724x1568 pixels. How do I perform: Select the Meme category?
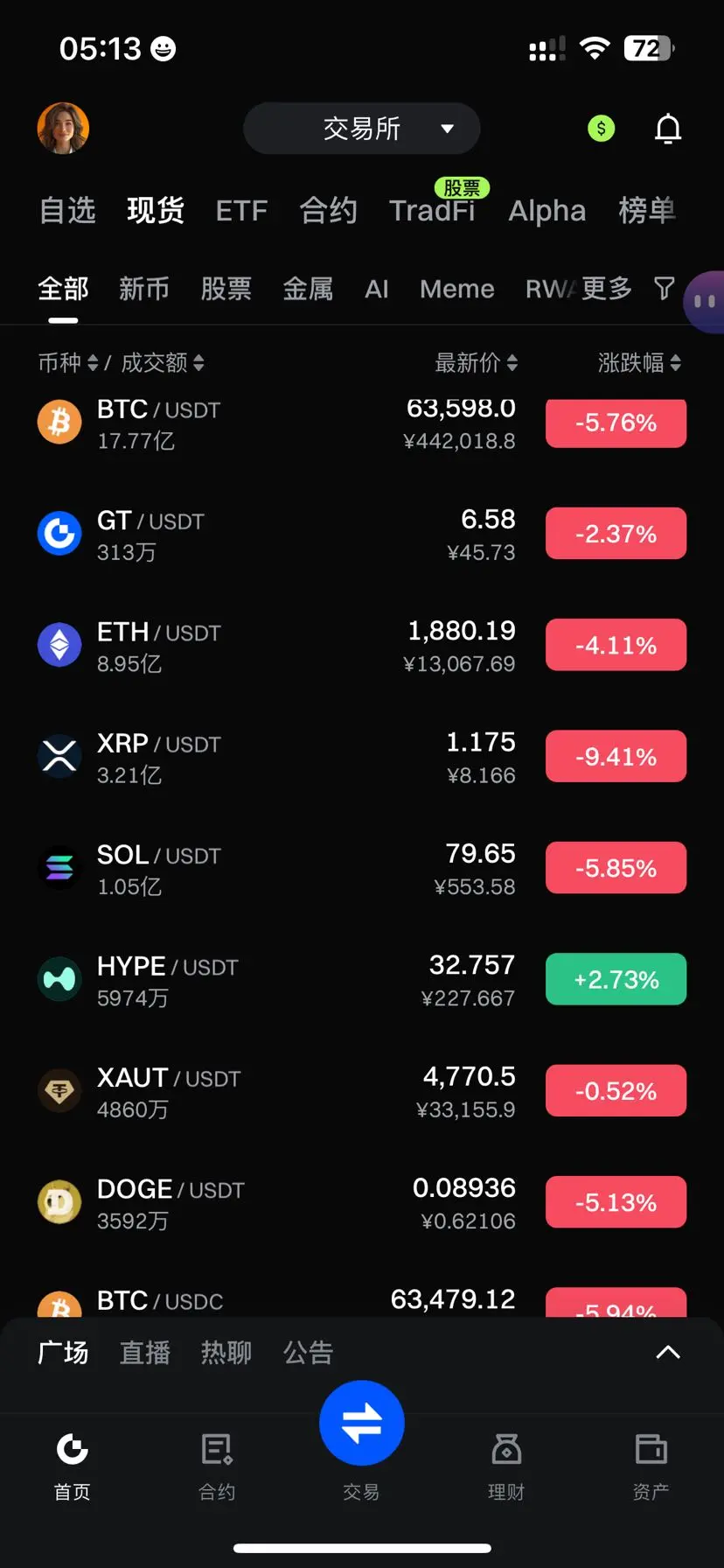[x=456, y=289]
